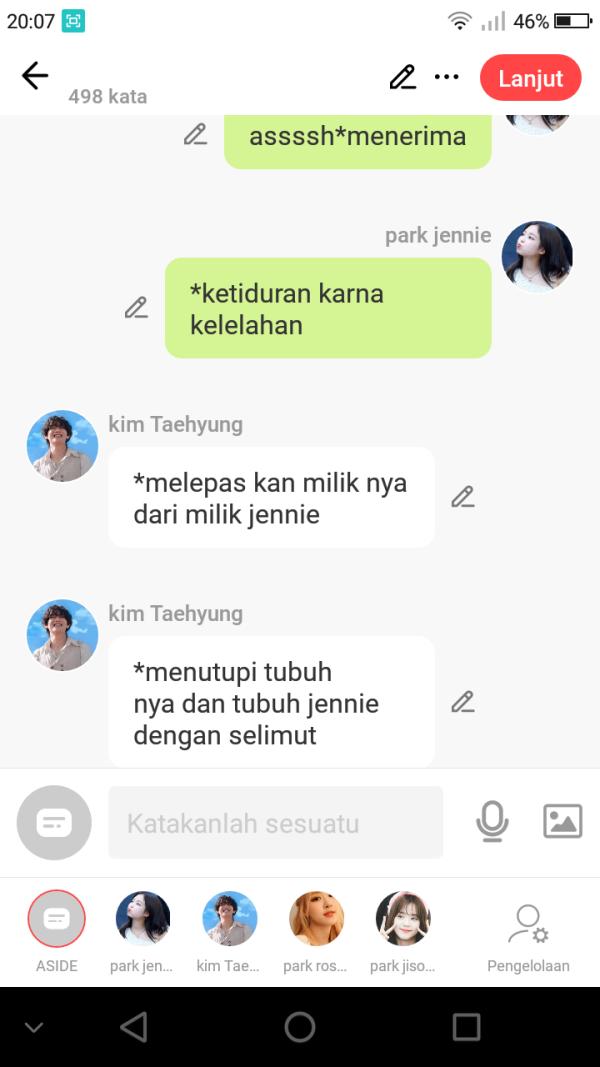Choose park jennie as speaker
The height and width of the screenshot is (1067, 600).
143,919
